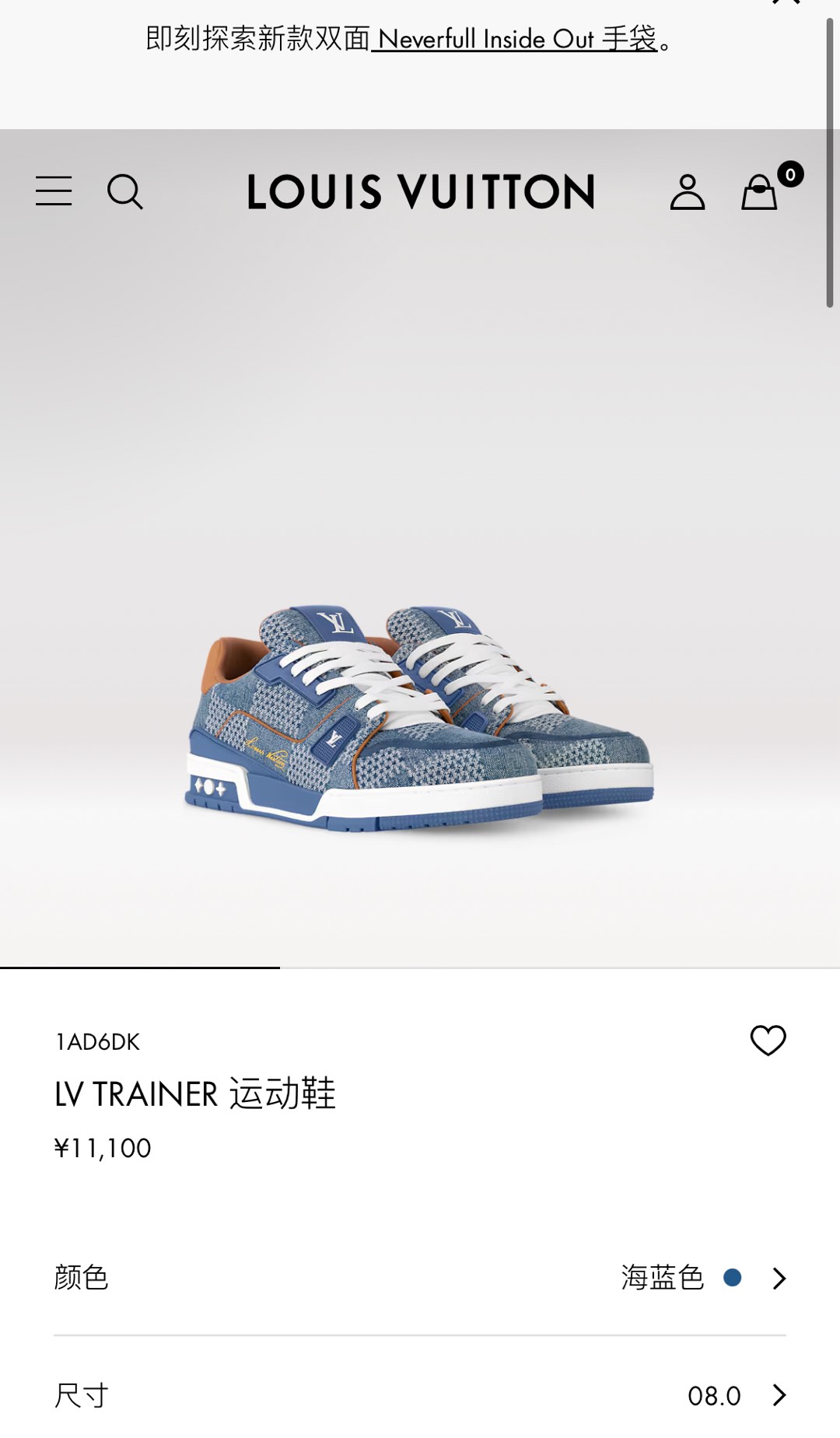Open the 尺寸 selector showing 08.0
Image resolution: width=840 pixels, height=1438 pixels.
(x=420, y=1395)
